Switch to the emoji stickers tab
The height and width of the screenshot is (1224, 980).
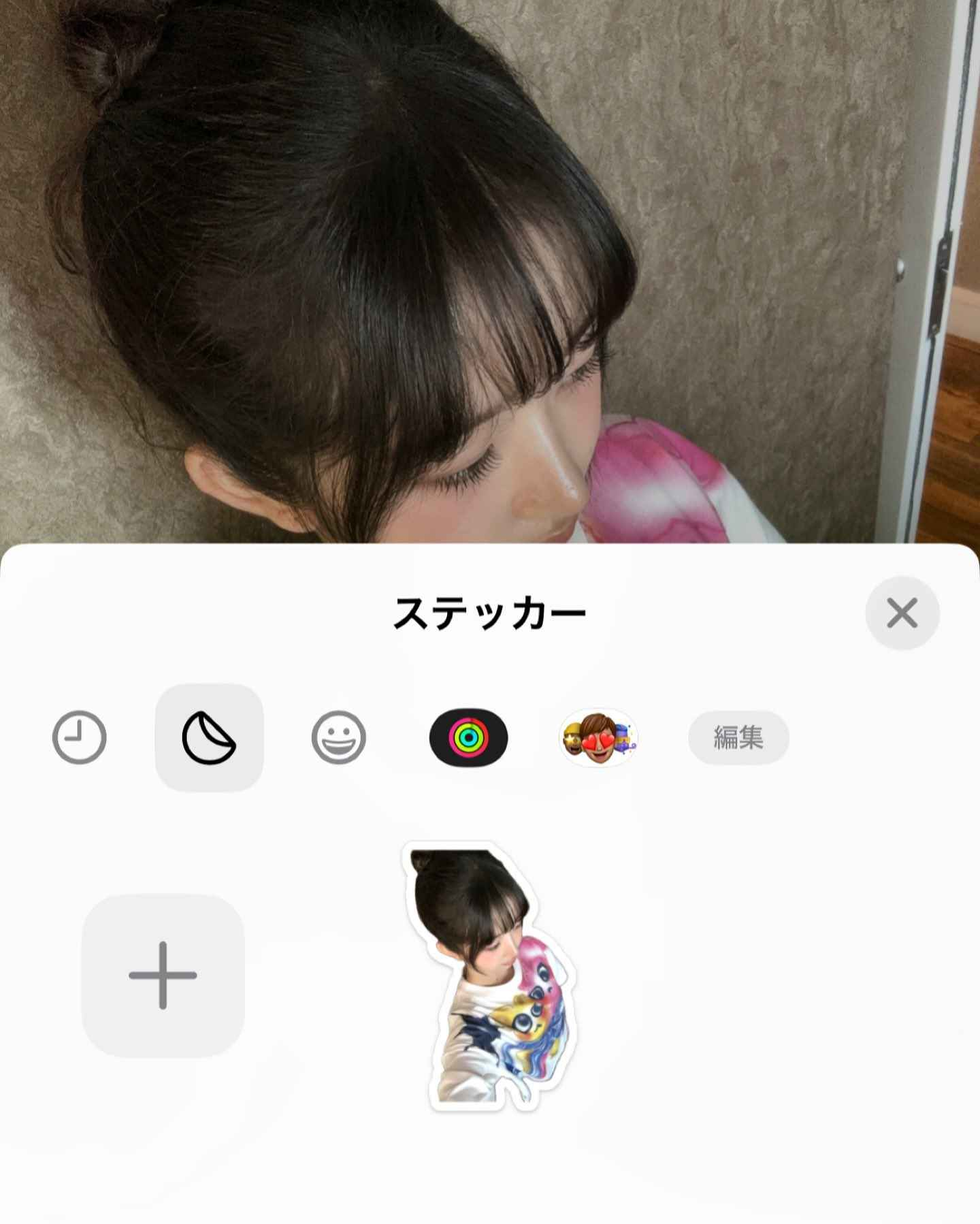click(338, 738)
